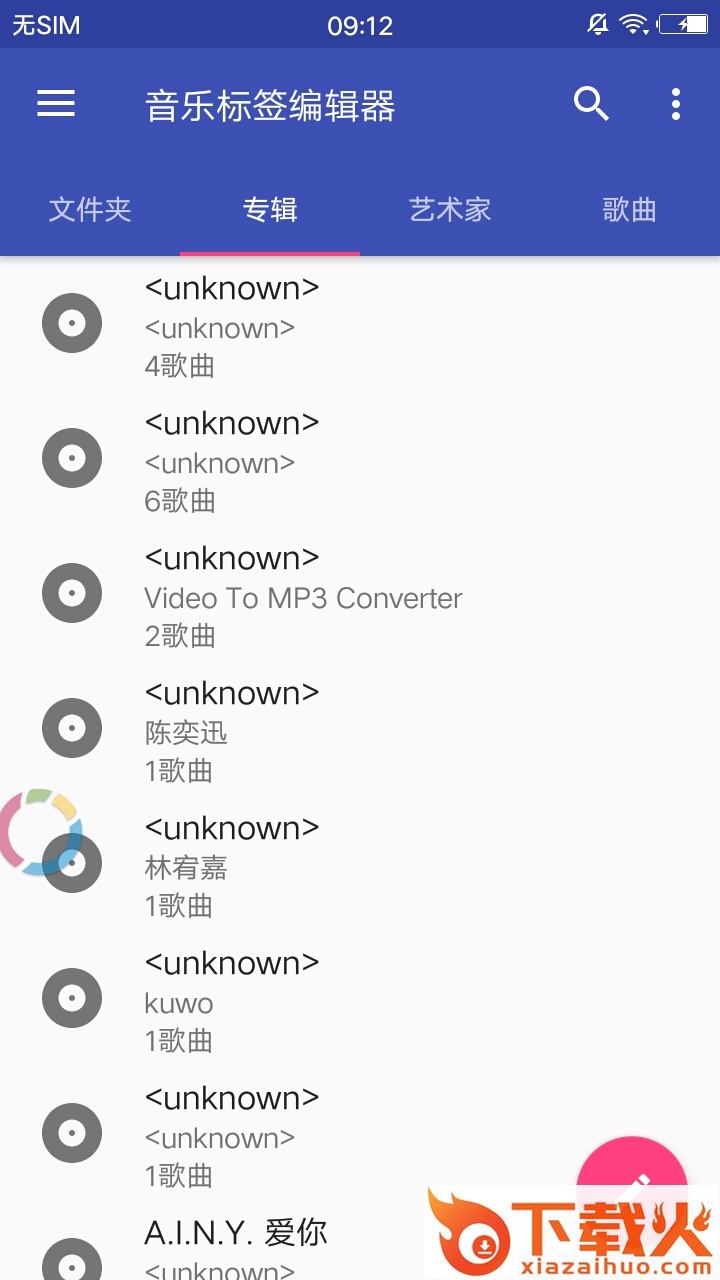
Task: Open the navigation drawer menu
Action: [56, 104]
